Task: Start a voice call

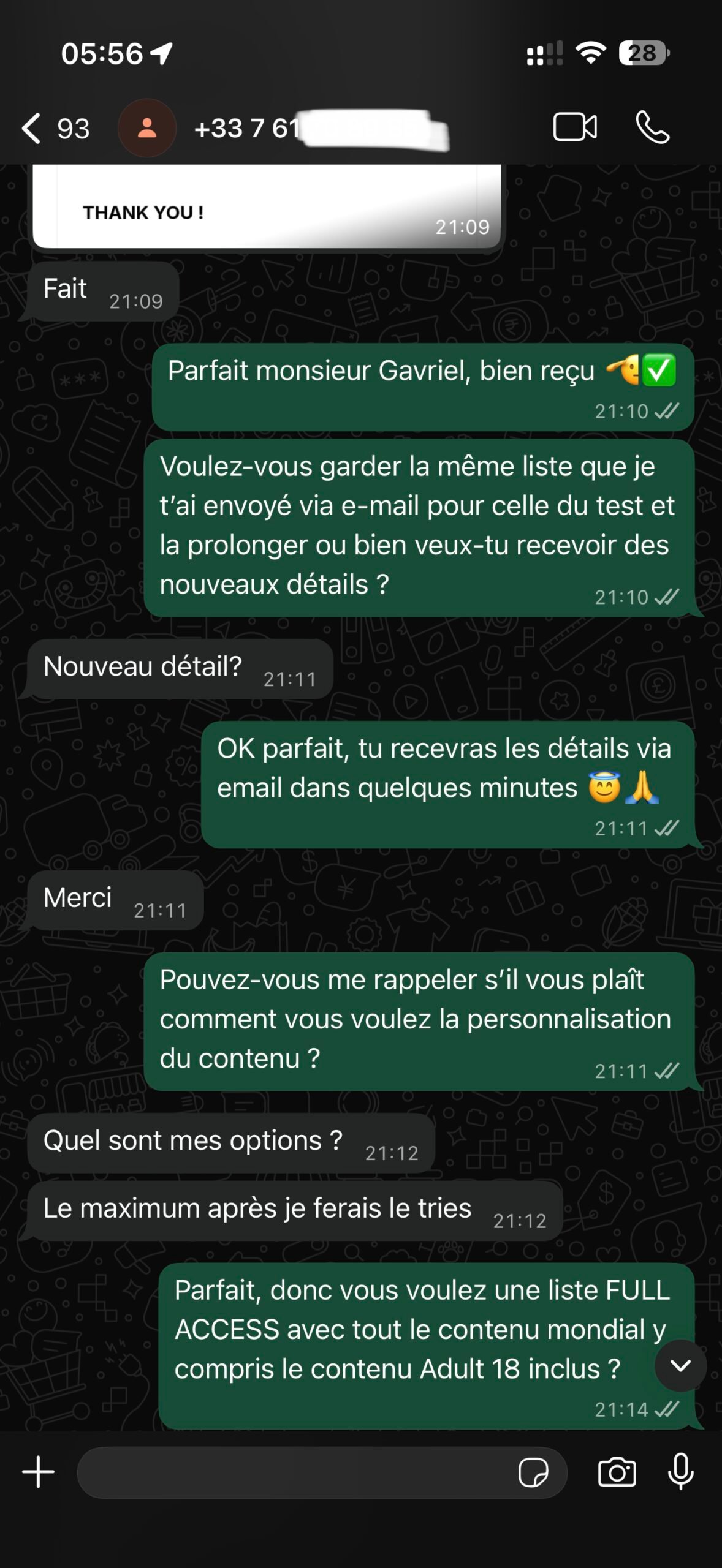Action: [x=652, y=127]
